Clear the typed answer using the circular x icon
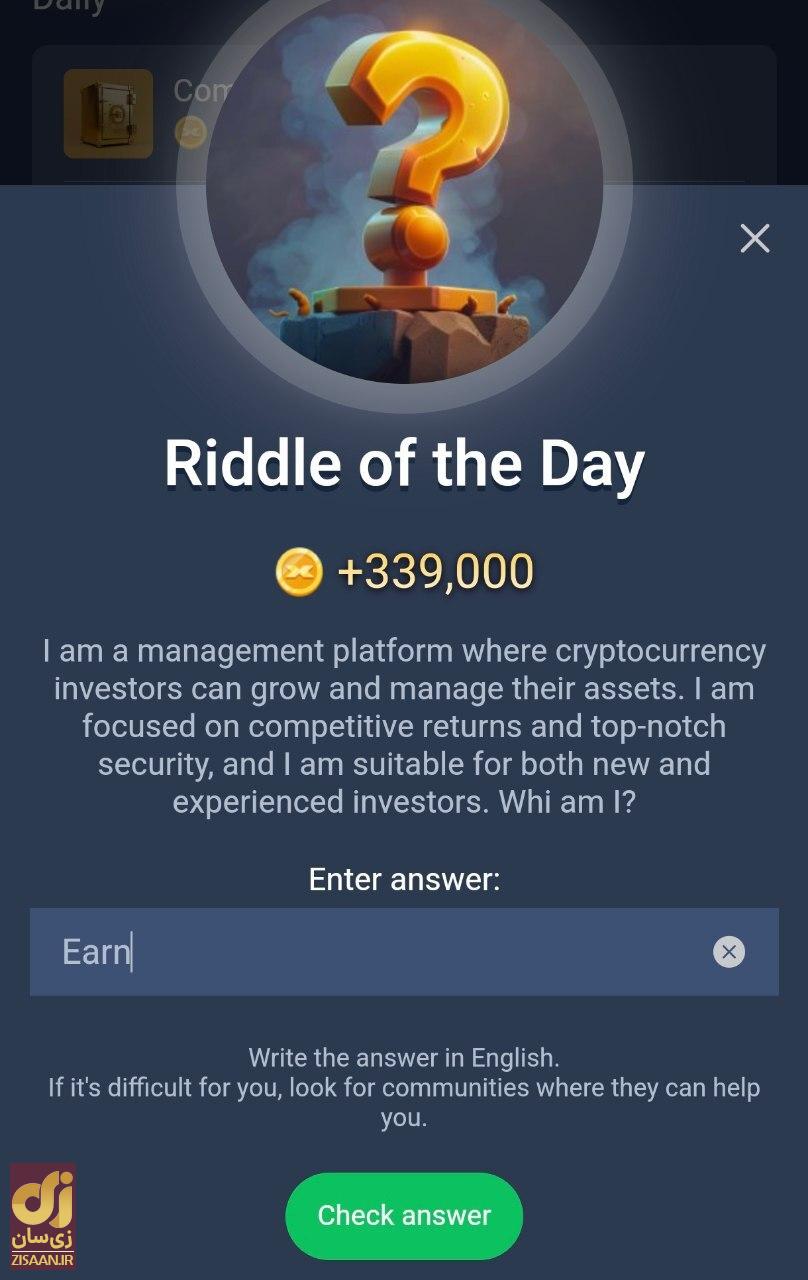 click(x=729, y=952)
